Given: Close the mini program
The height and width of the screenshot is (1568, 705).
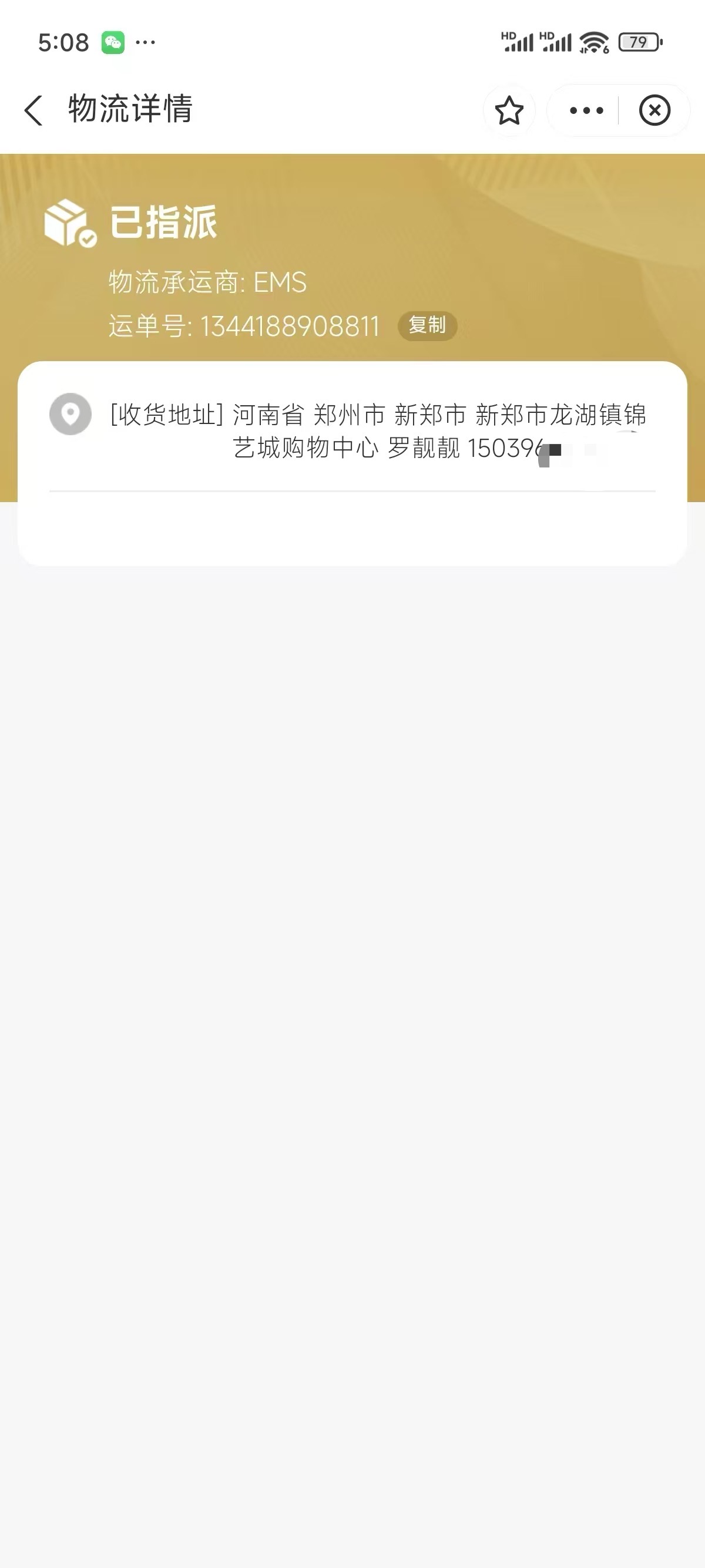Looking at the screenshot, I should [654, 110].
